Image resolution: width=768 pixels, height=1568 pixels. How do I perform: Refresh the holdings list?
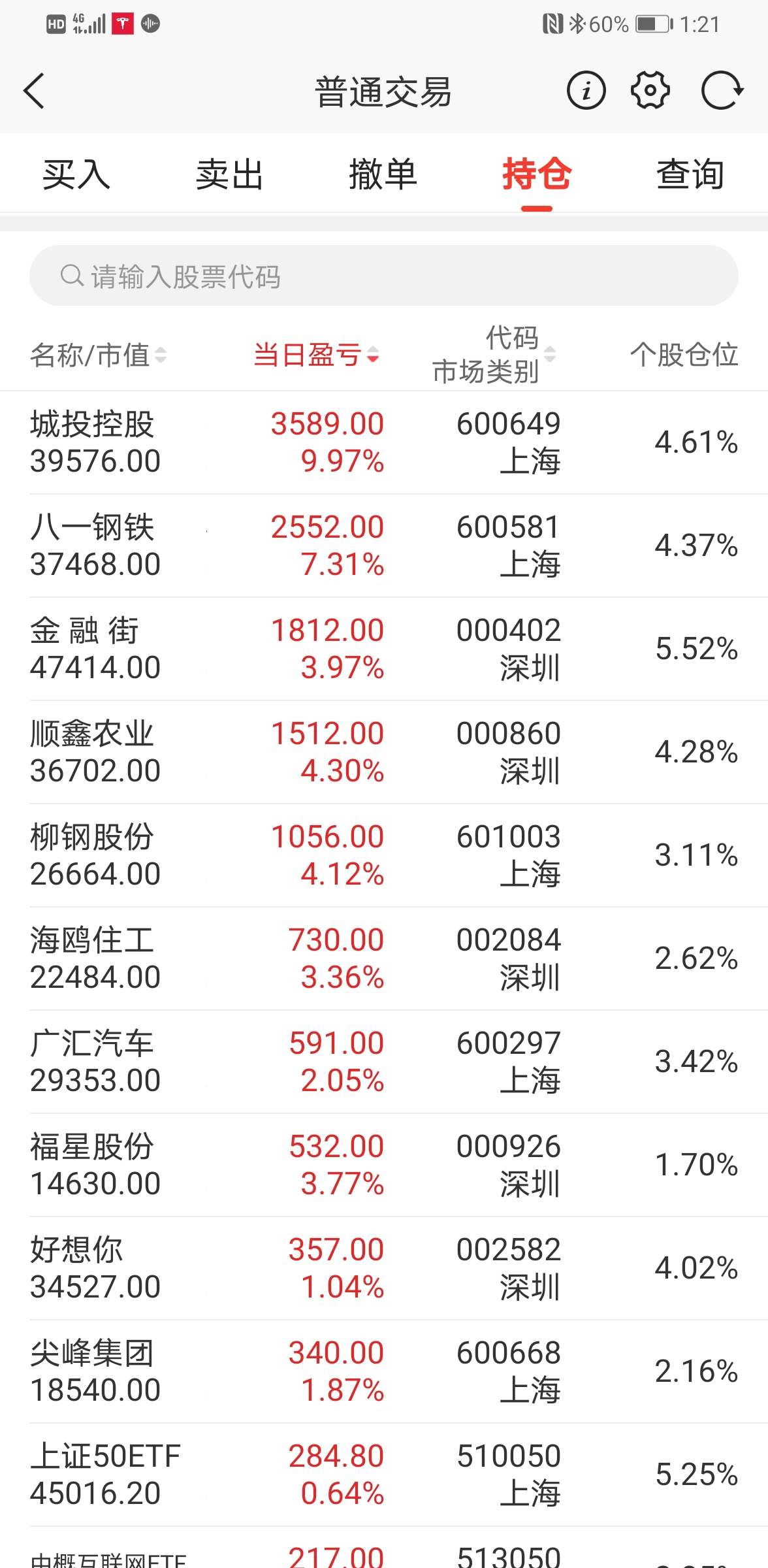pyautogui.click(x=721, y=90)
